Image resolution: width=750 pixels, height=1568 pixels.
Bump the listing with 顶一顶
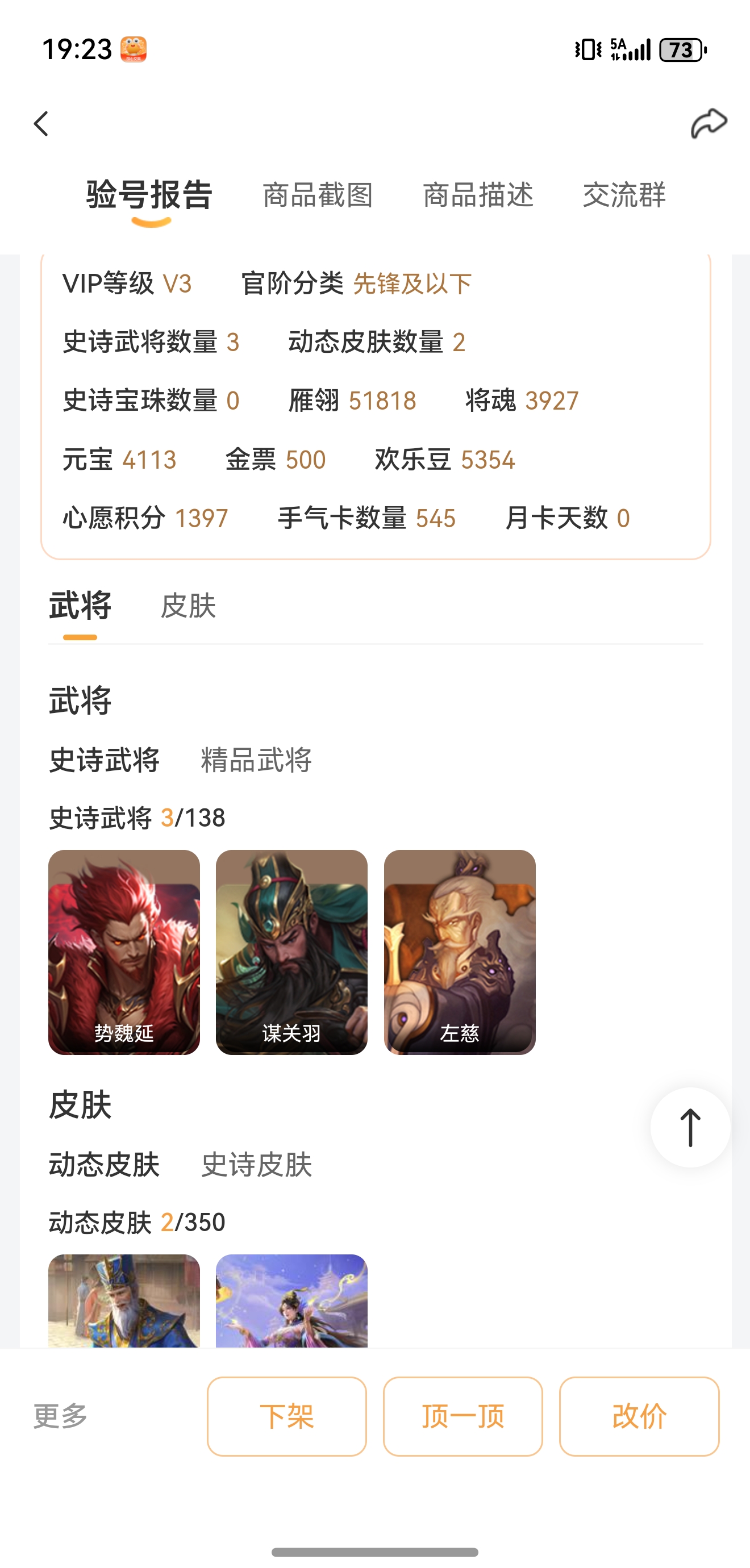click(463, 1416)
